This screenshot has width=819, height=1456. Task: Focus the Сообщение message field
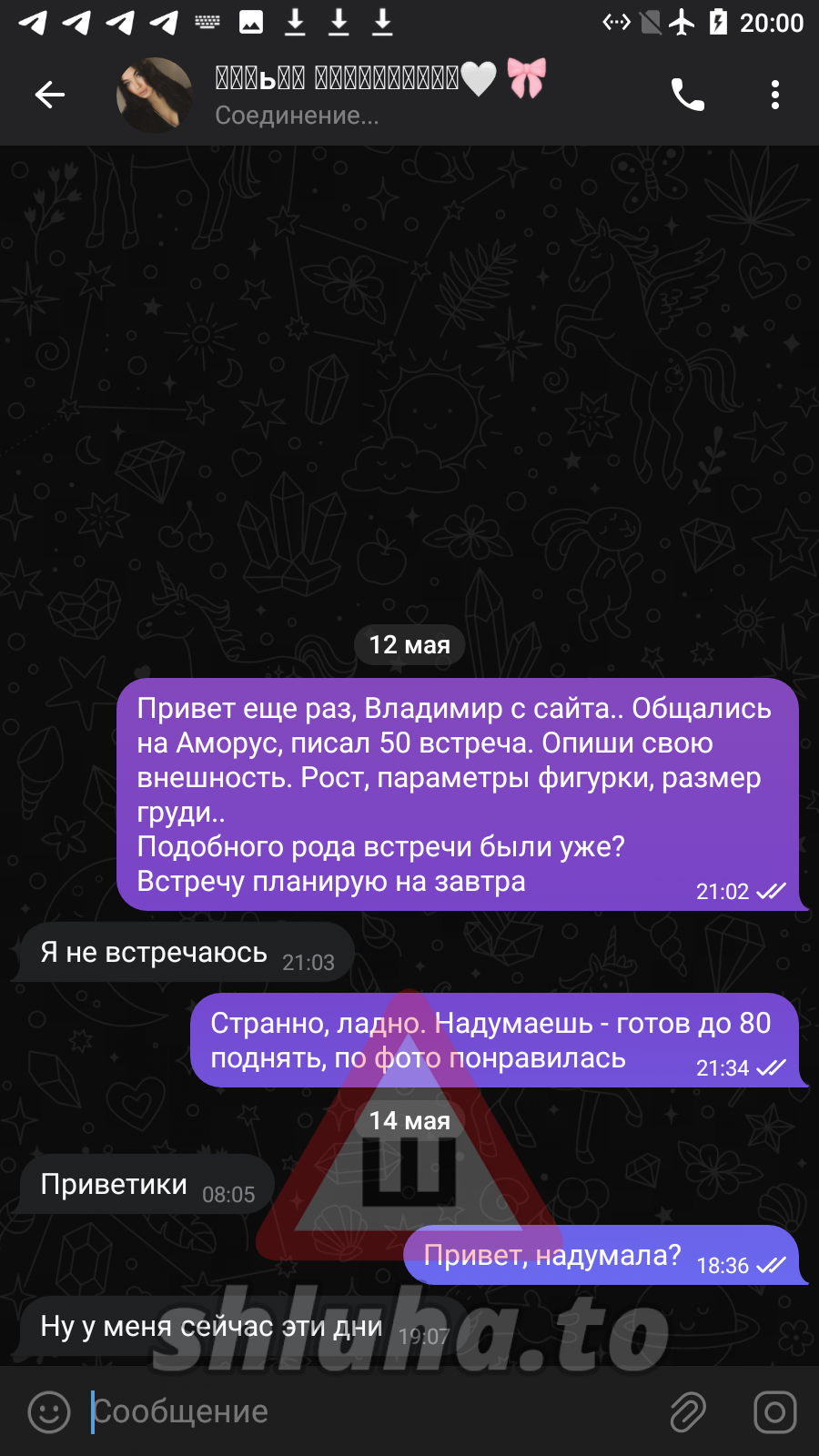364,1411
